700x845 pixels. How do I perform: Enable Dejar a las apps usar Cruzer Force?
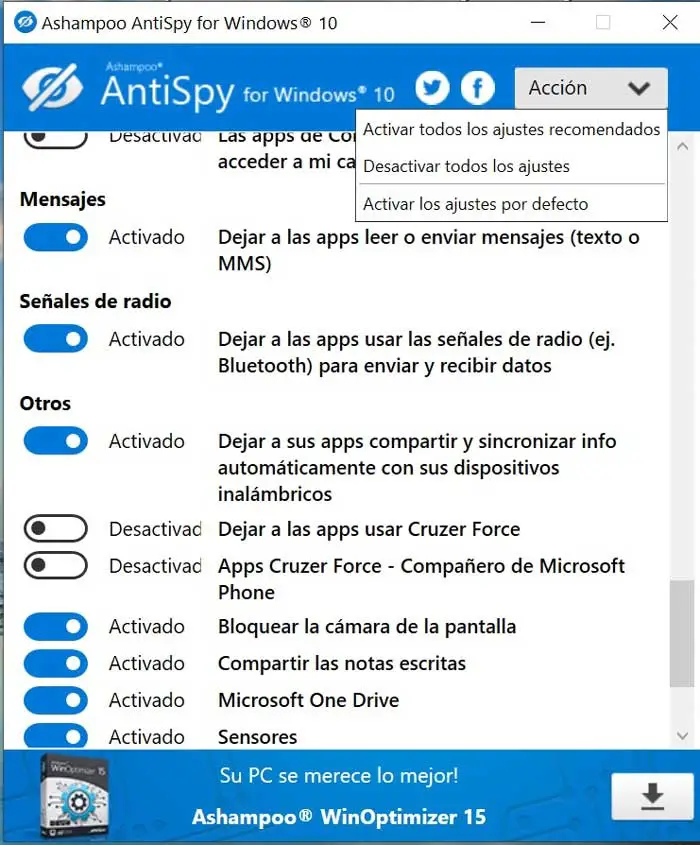[55, 529]
